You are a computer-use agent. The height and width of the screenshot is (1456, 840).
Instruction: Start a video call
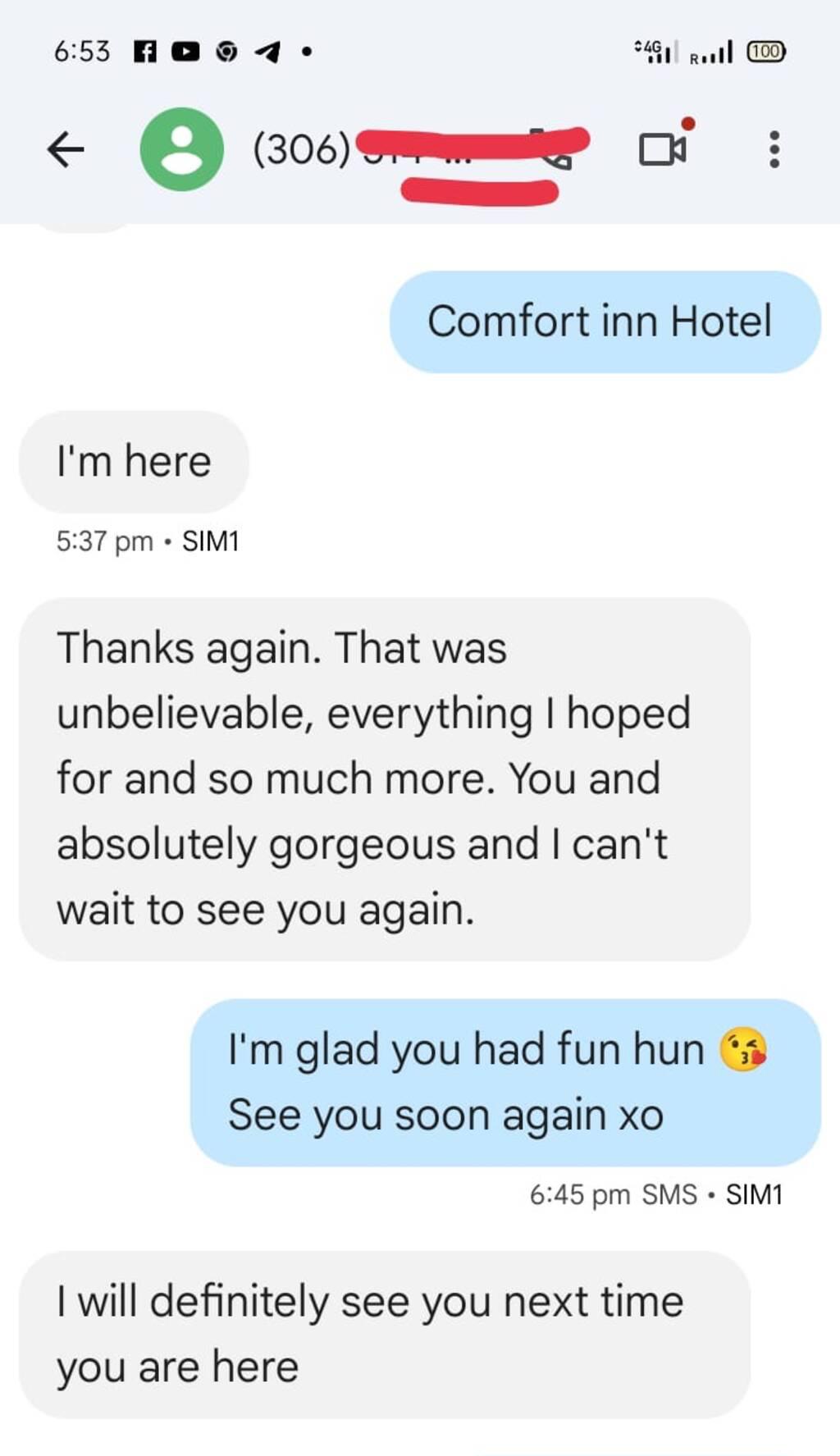(662, 149)
